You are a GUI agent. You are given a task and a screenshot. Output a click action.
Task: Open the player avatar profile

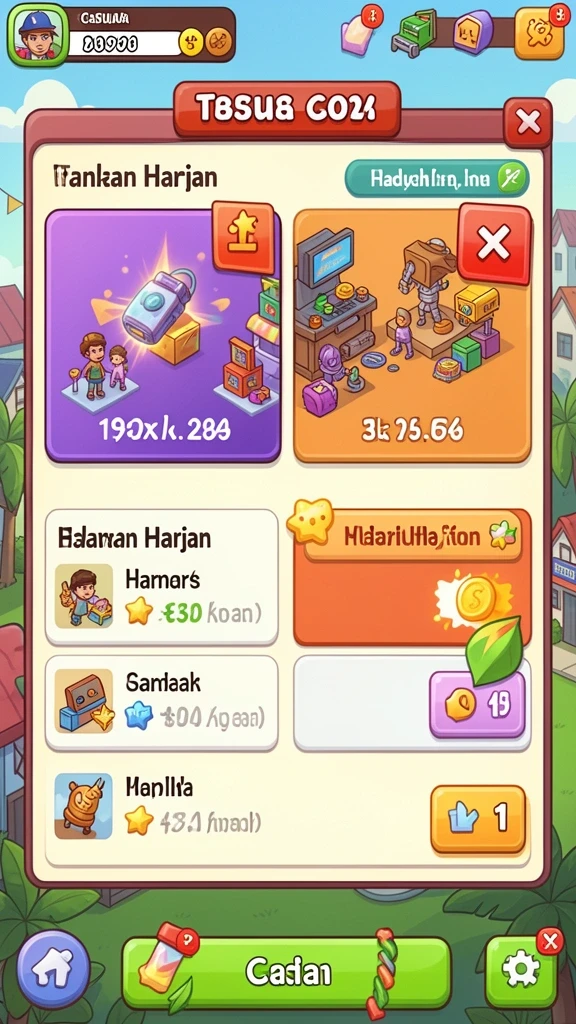(37, 34)
